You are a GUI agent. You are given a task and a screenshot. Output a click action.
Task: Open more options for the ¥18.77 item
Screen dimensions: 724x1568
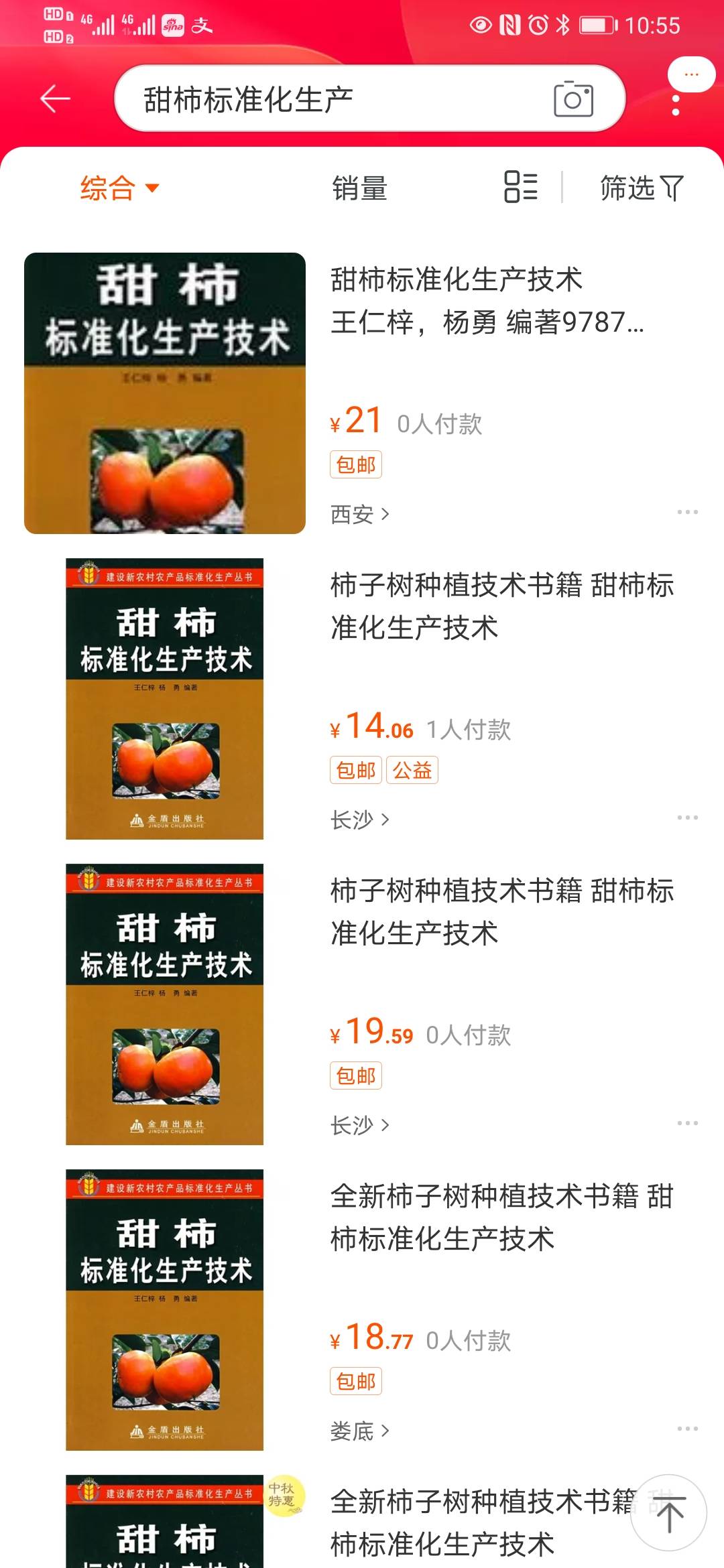pos(687,1429)
